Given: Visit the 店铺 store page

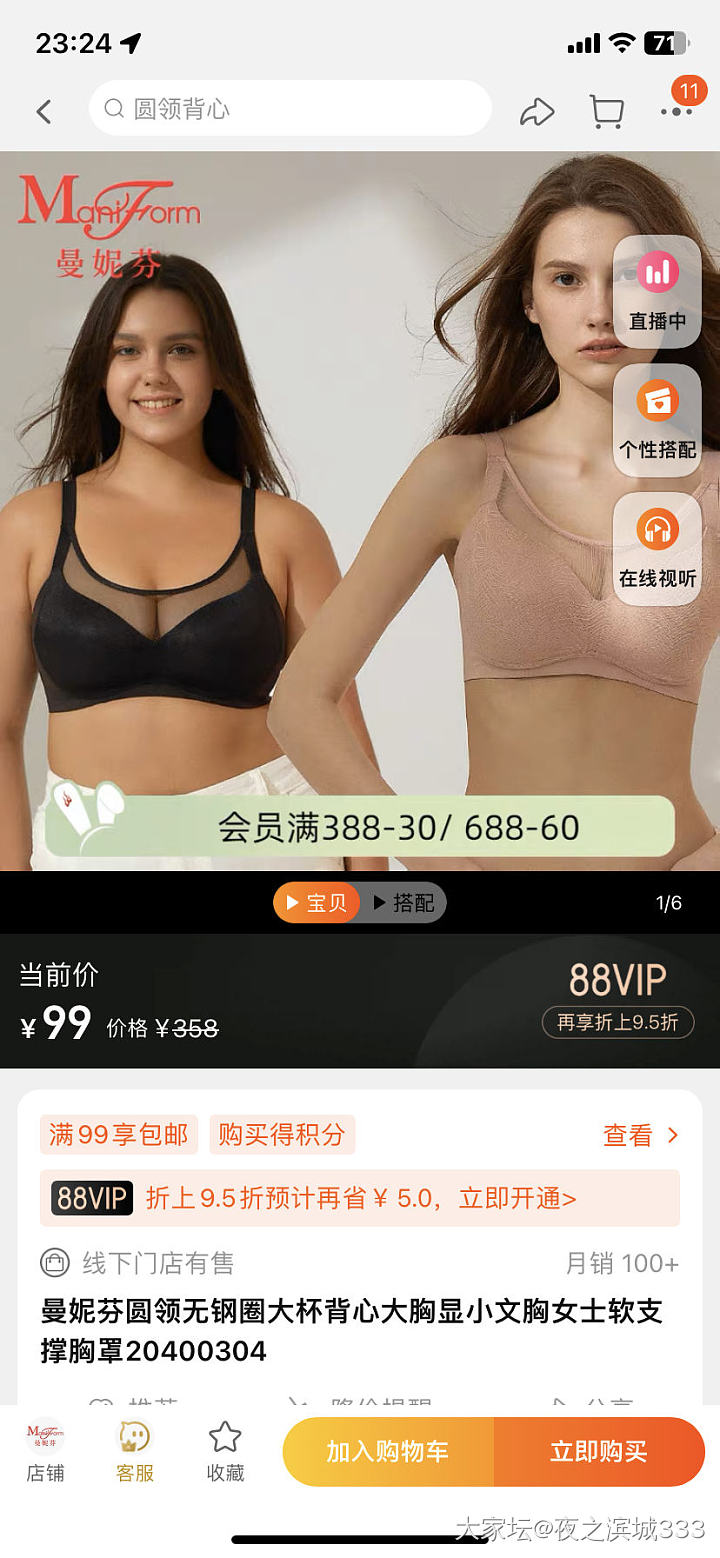Looking at the screenshot, I should point(45,1451).
